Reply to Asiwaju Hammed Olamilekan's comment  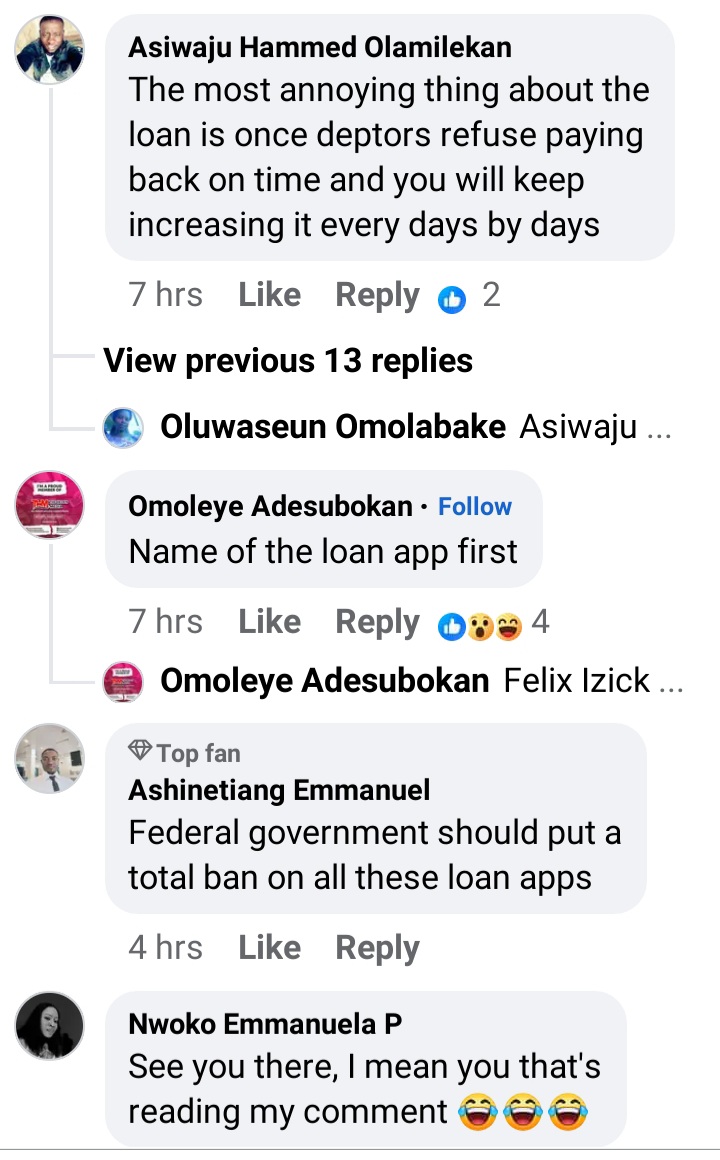(377, 295)
